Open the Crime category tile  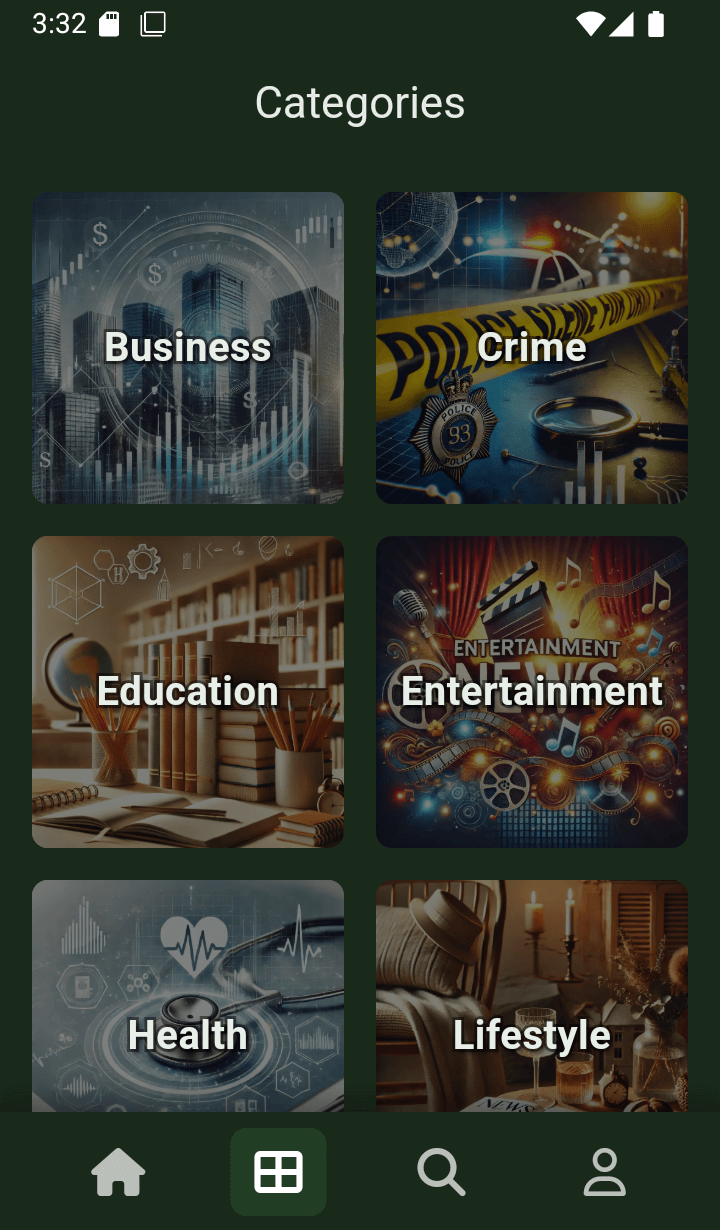pyautogui.click(x=532, y=348)
